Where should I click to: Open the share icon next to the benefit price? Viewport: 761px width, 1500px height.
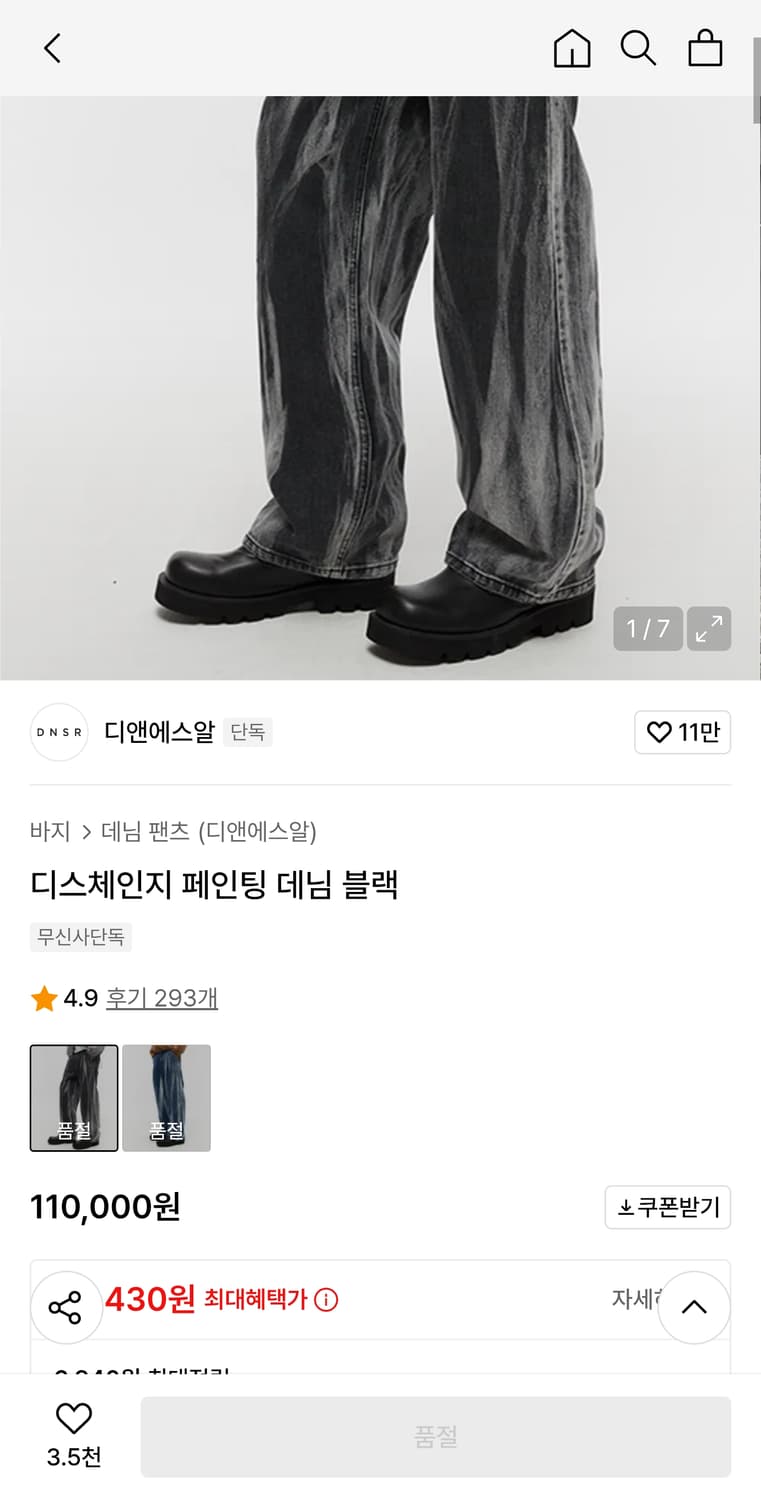(x=66, y=1306)
